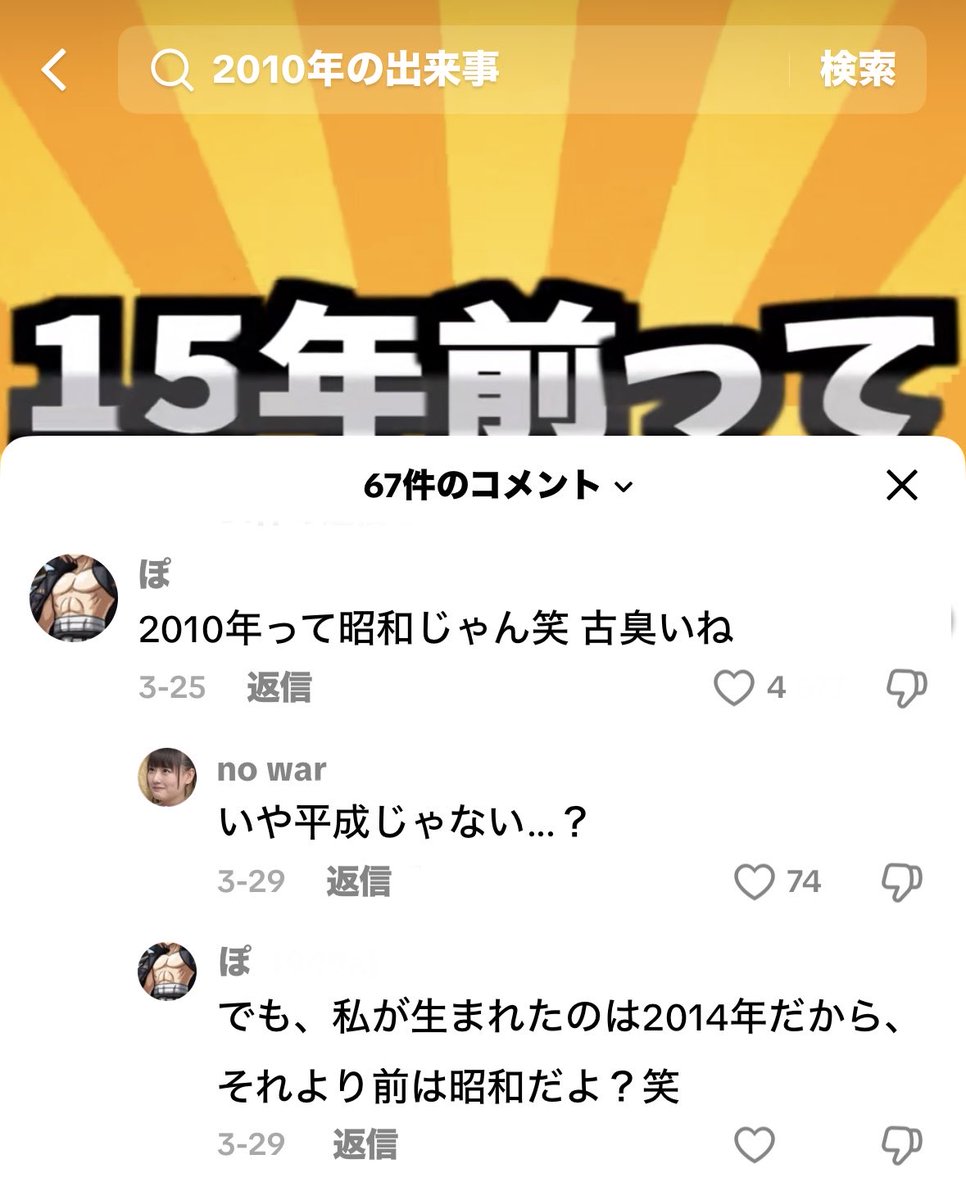Open no war's profile picture
The image size is (966, 1200).
167,777
